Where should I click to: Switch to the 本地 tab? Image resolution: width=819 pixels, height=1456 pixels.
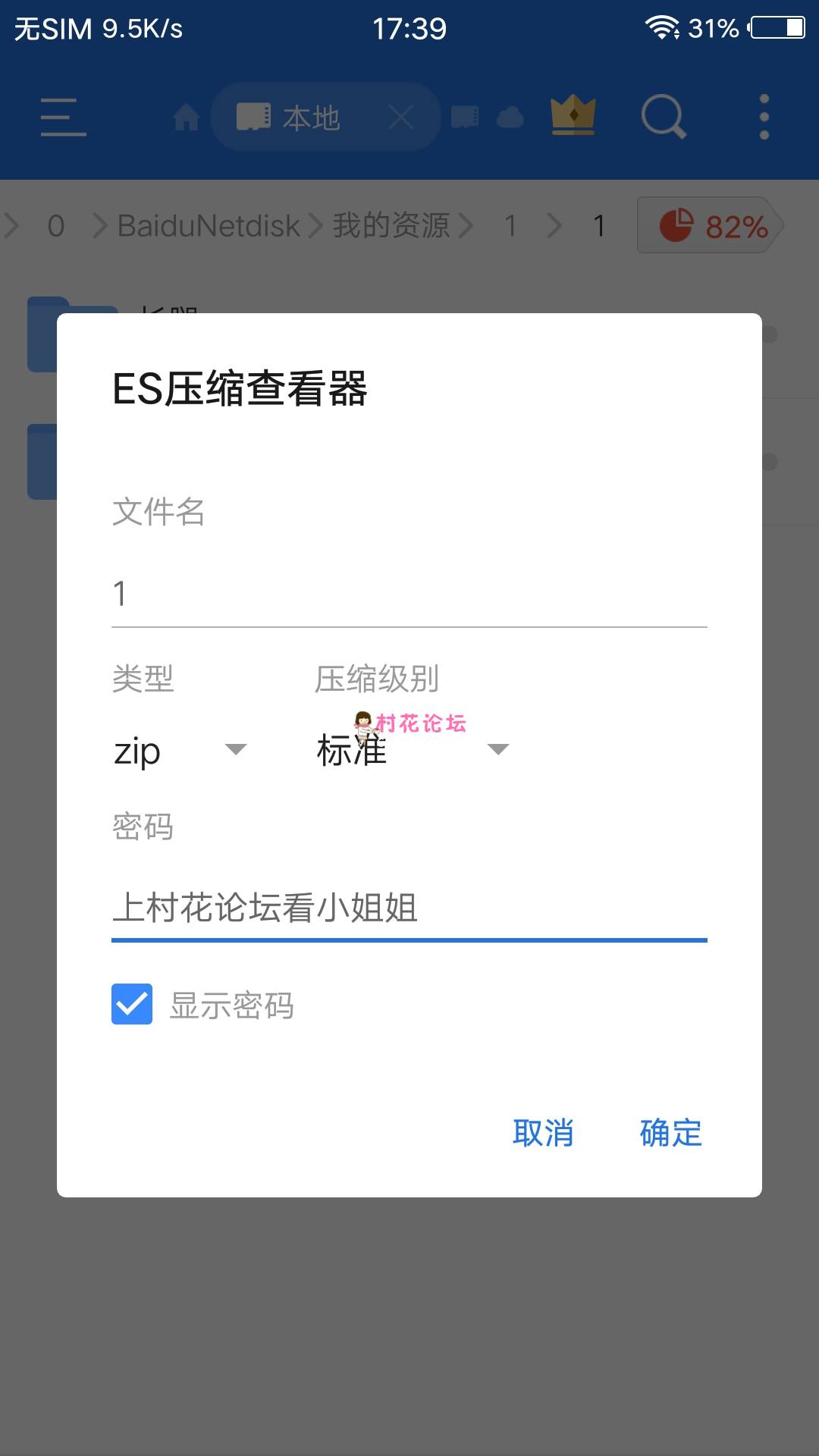point(311,116)
